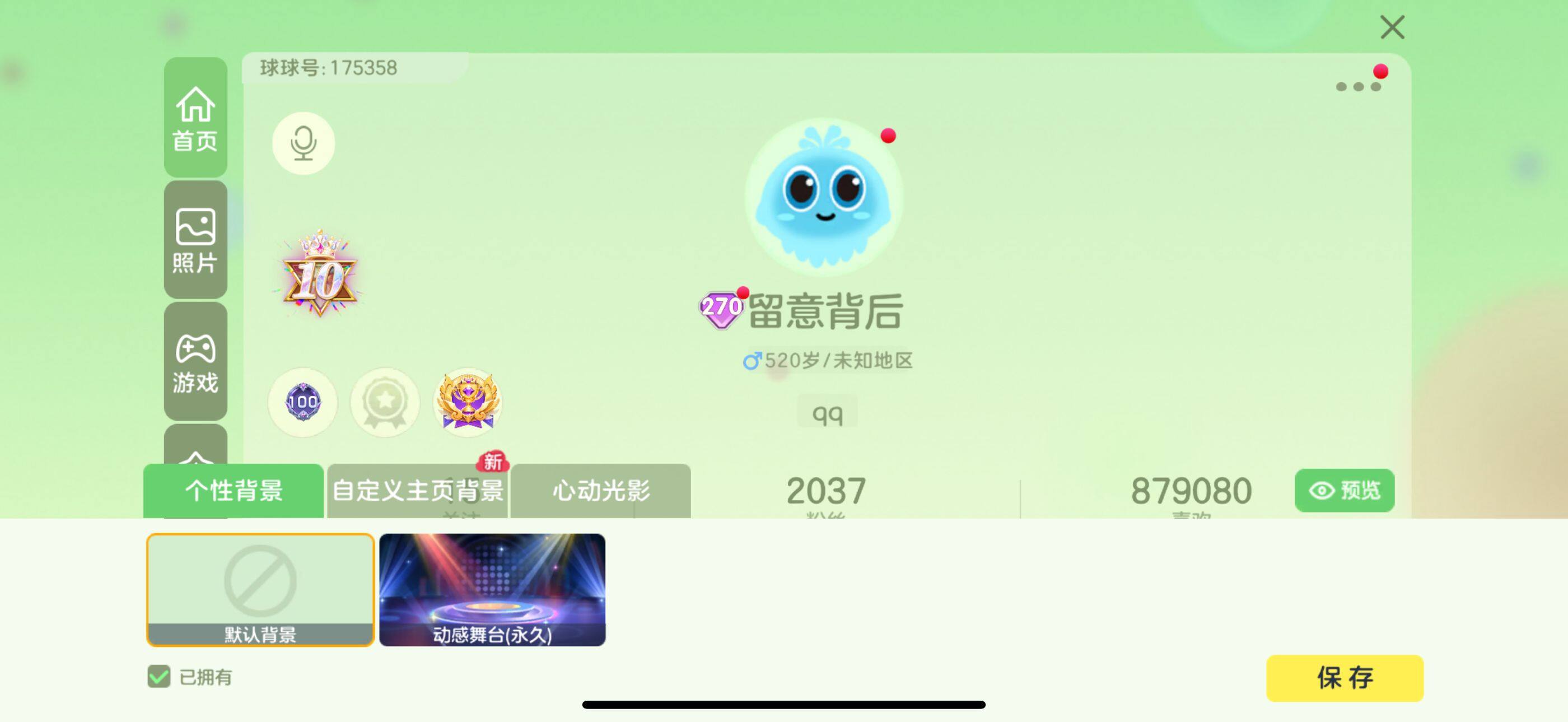Go to 首页 home section
The image size is (1568, 722).
click(195, 118)
